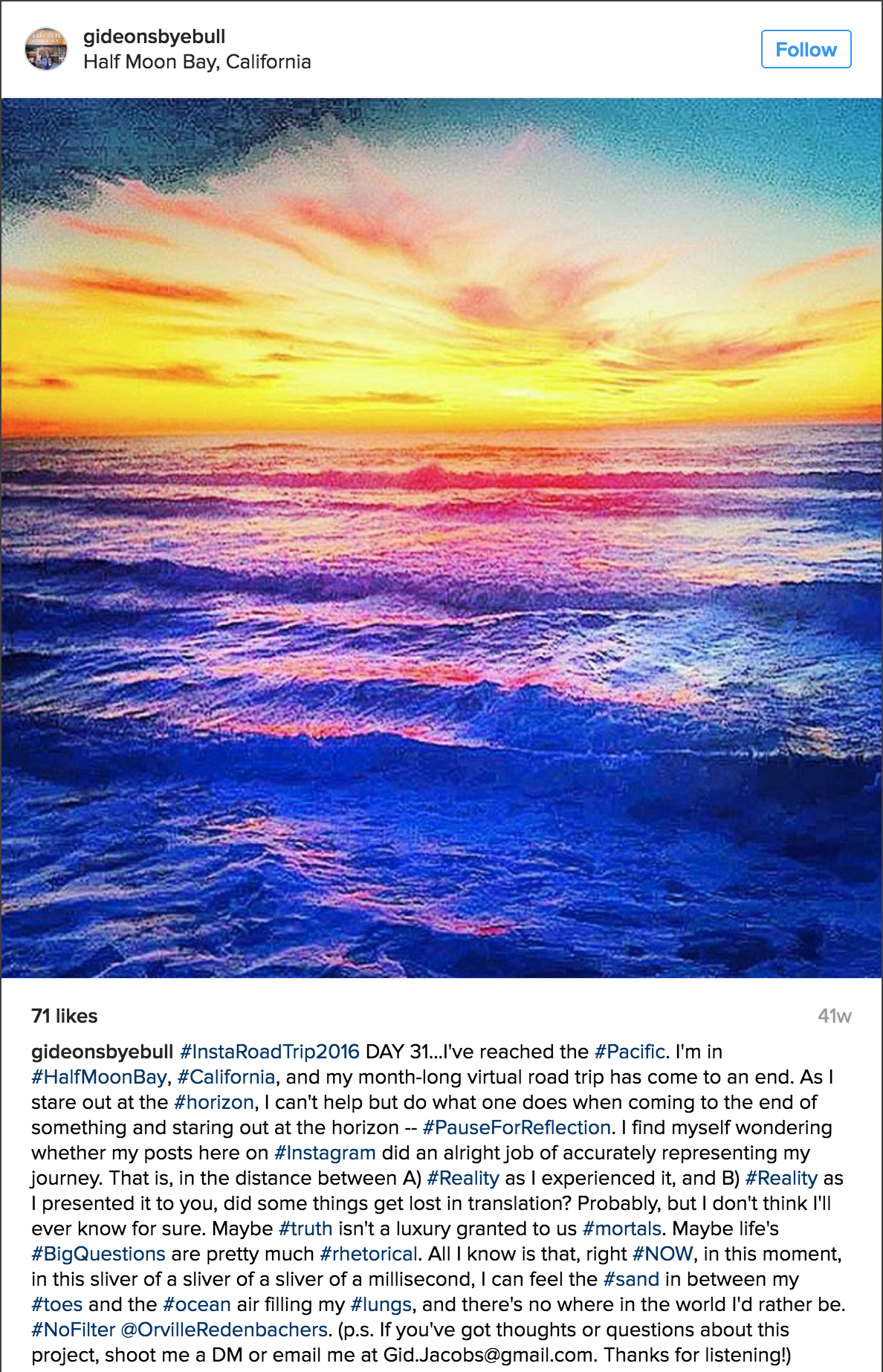
Task: Open the sunset ocean photo post
Action: click(x=441, y=537)
